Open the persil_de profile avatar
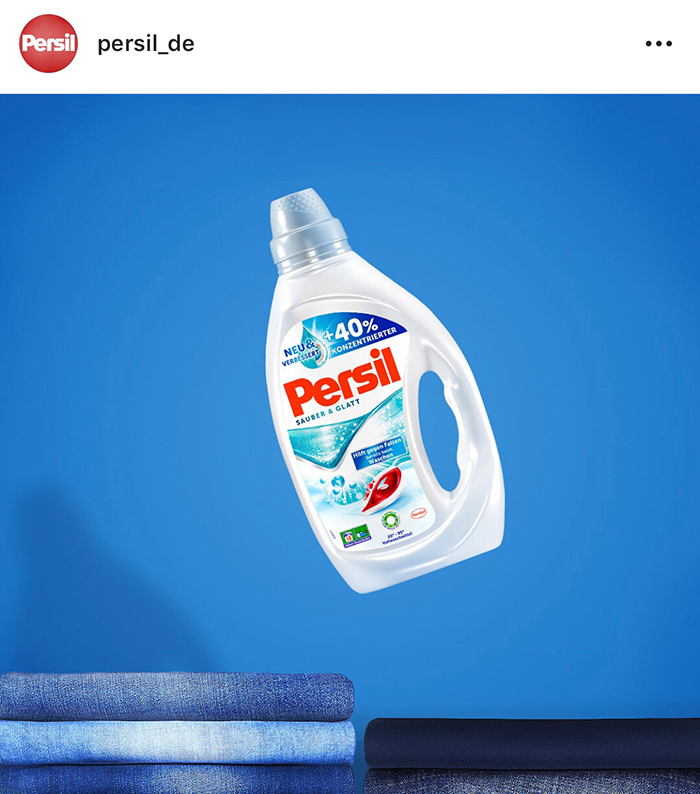This screenshot has width=700, height=794. (48, 44)
